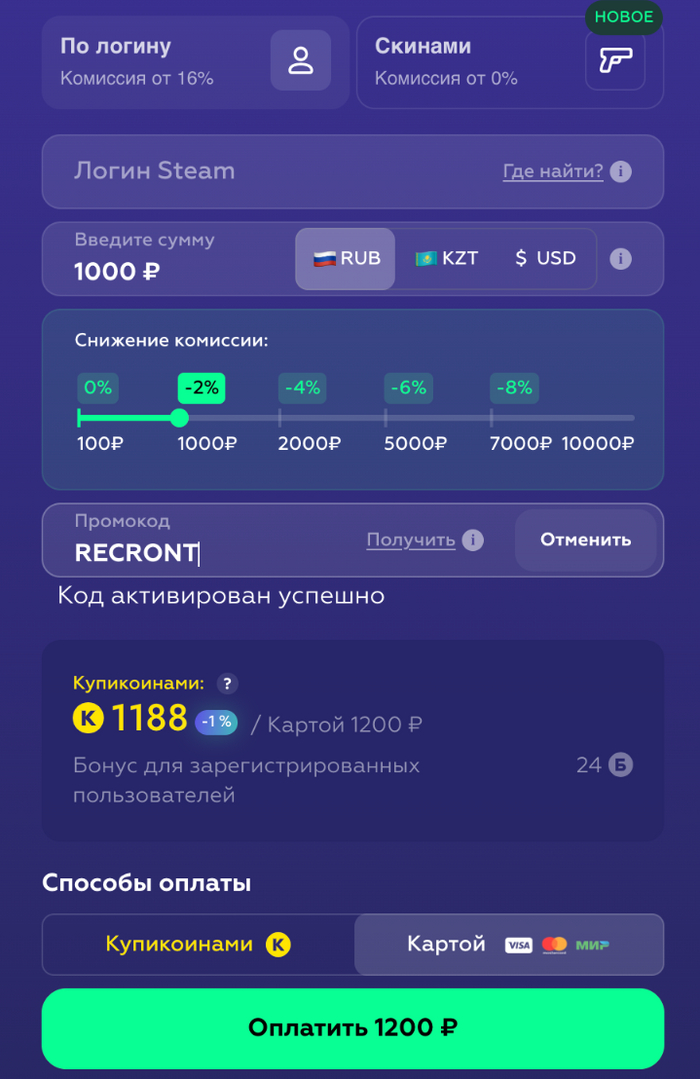
Task: Set the commission slider to 2000₽
Action: click(x=280, y=418)
